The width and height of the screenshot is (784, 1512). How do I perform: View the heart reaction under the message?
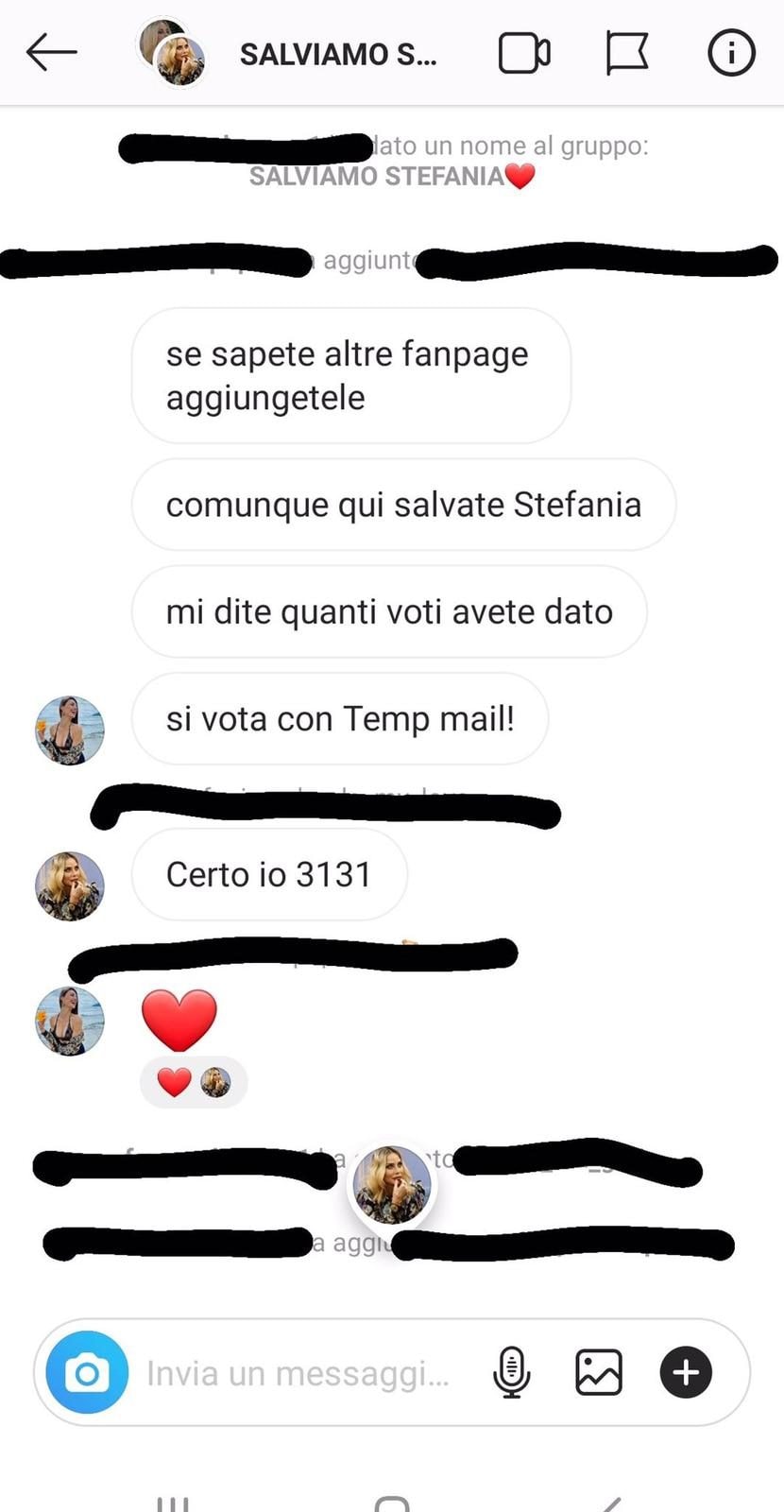194,1082
